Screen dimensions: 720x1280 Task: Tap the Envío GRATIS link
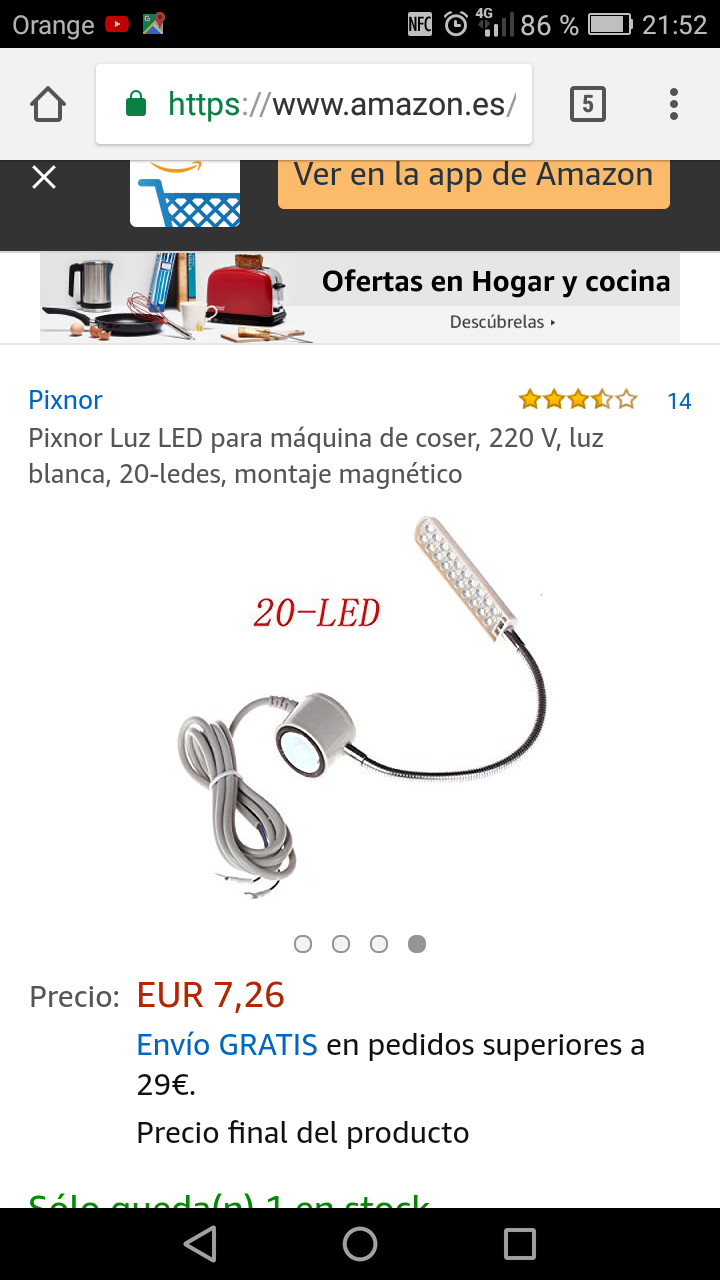[227, 1045]
